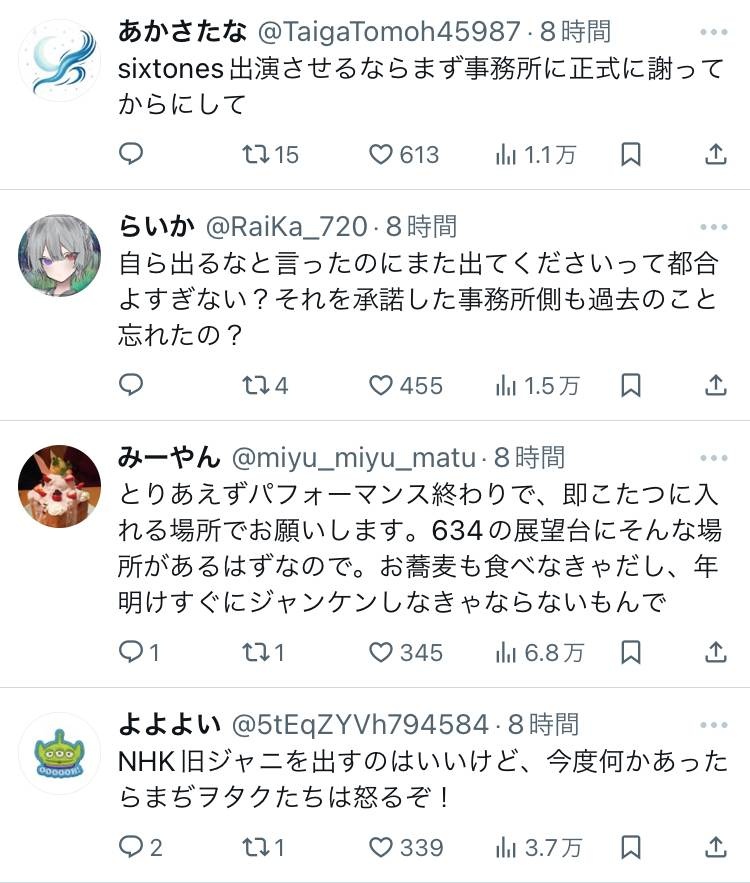Open みーやん's profile picture
Screen dimensions: 750x883
click(x=60, y=487)
